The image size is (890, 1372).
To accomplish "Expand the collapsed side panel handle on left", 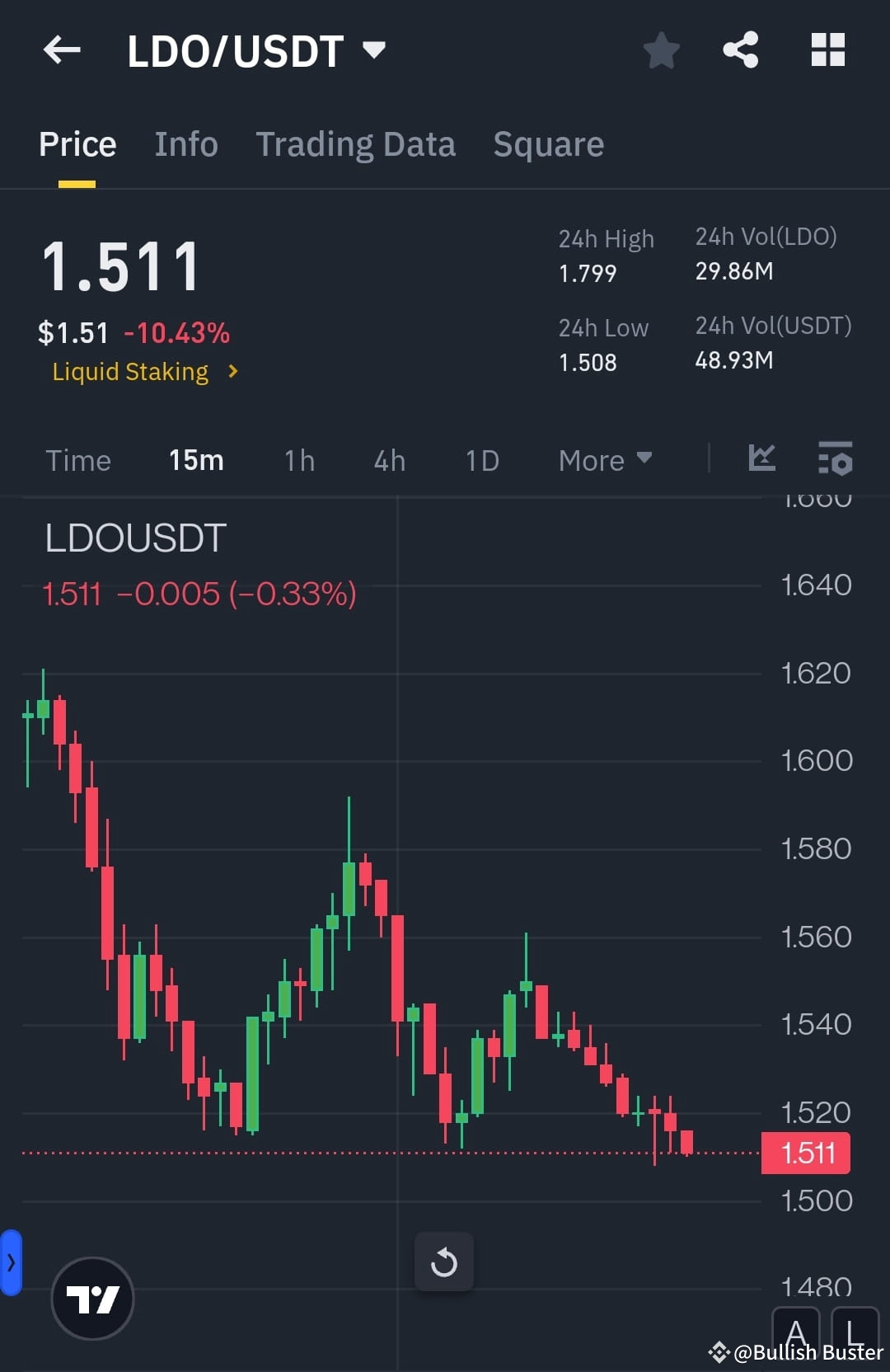I will pyautogui.click(x=10, y=1261).
